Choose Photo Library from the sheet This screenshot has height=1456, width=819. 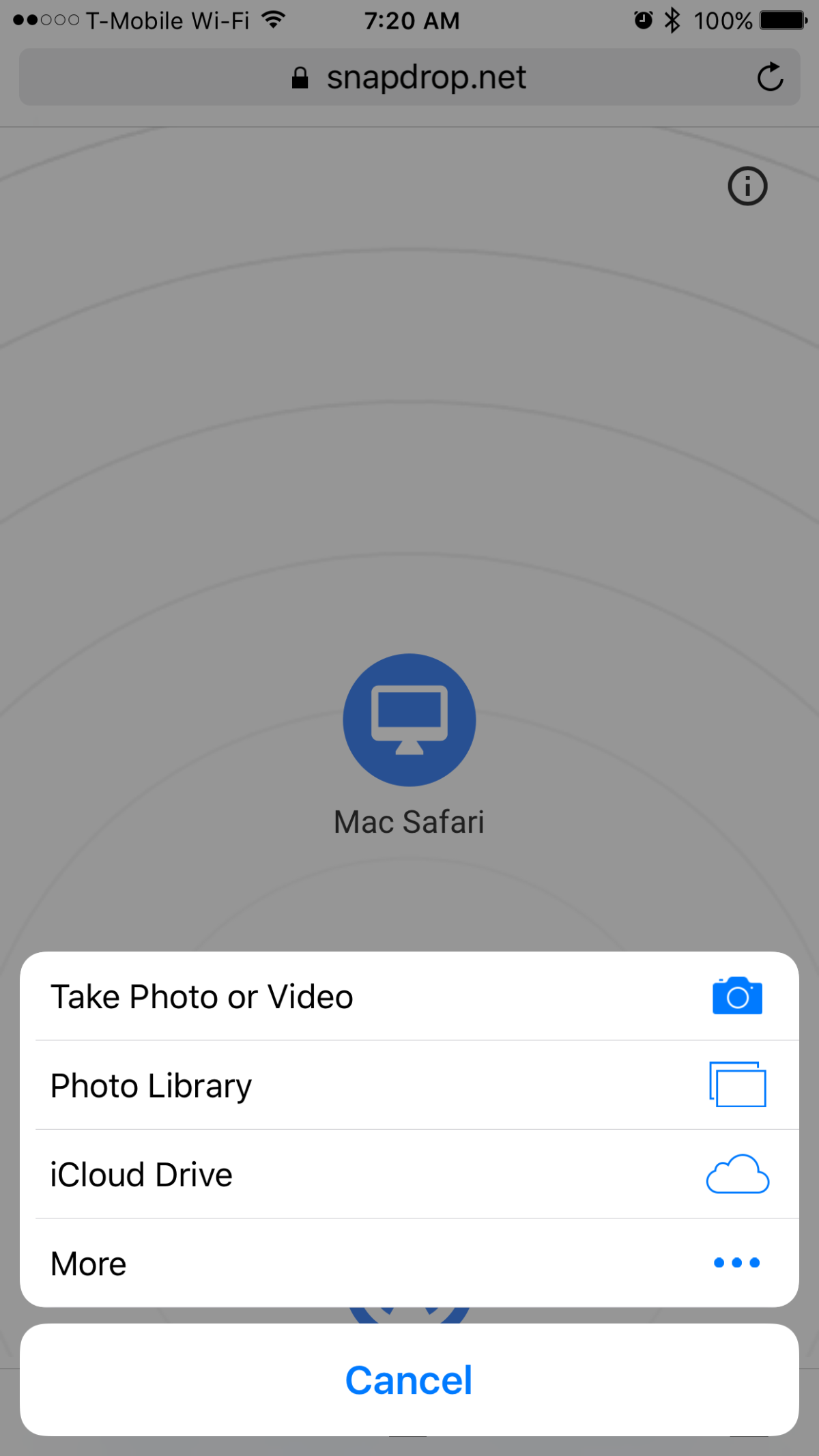[151, 1085]
